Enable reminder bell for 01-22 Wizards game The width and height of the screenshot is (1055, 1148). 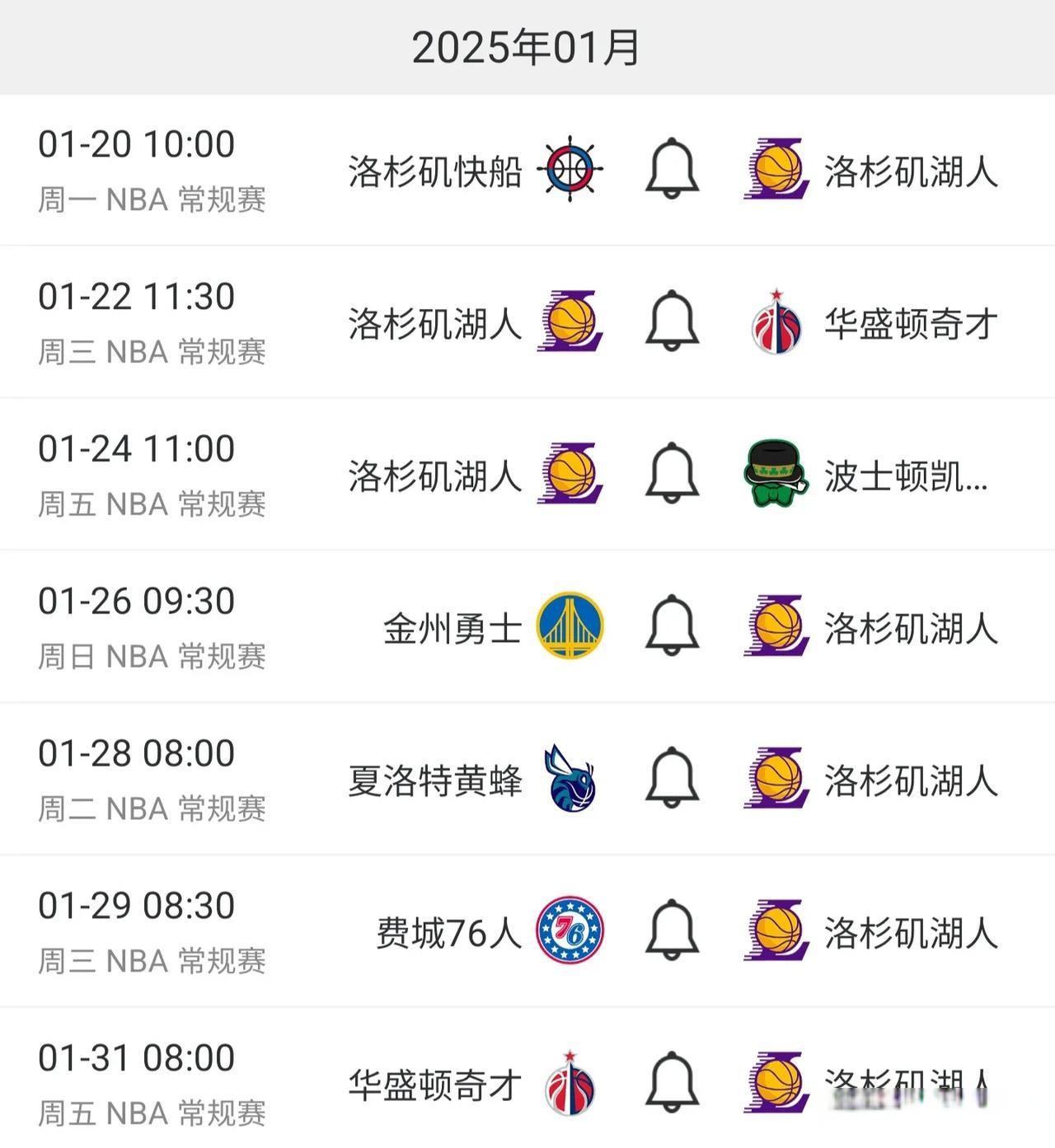(x=672, y=321)
